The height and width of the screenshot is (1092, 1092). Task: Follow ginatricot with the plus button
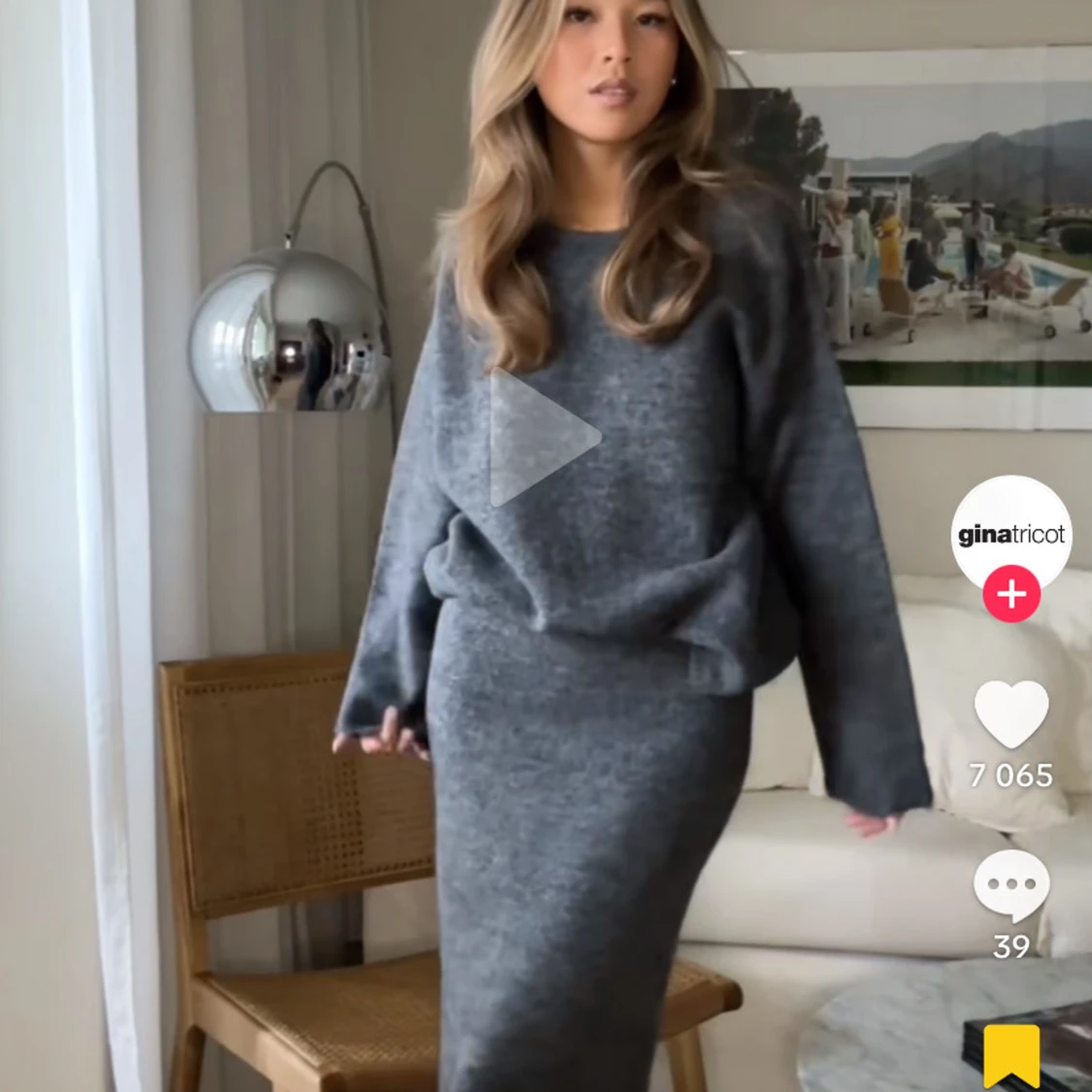pyautogui.click(x=1010, y=594)
